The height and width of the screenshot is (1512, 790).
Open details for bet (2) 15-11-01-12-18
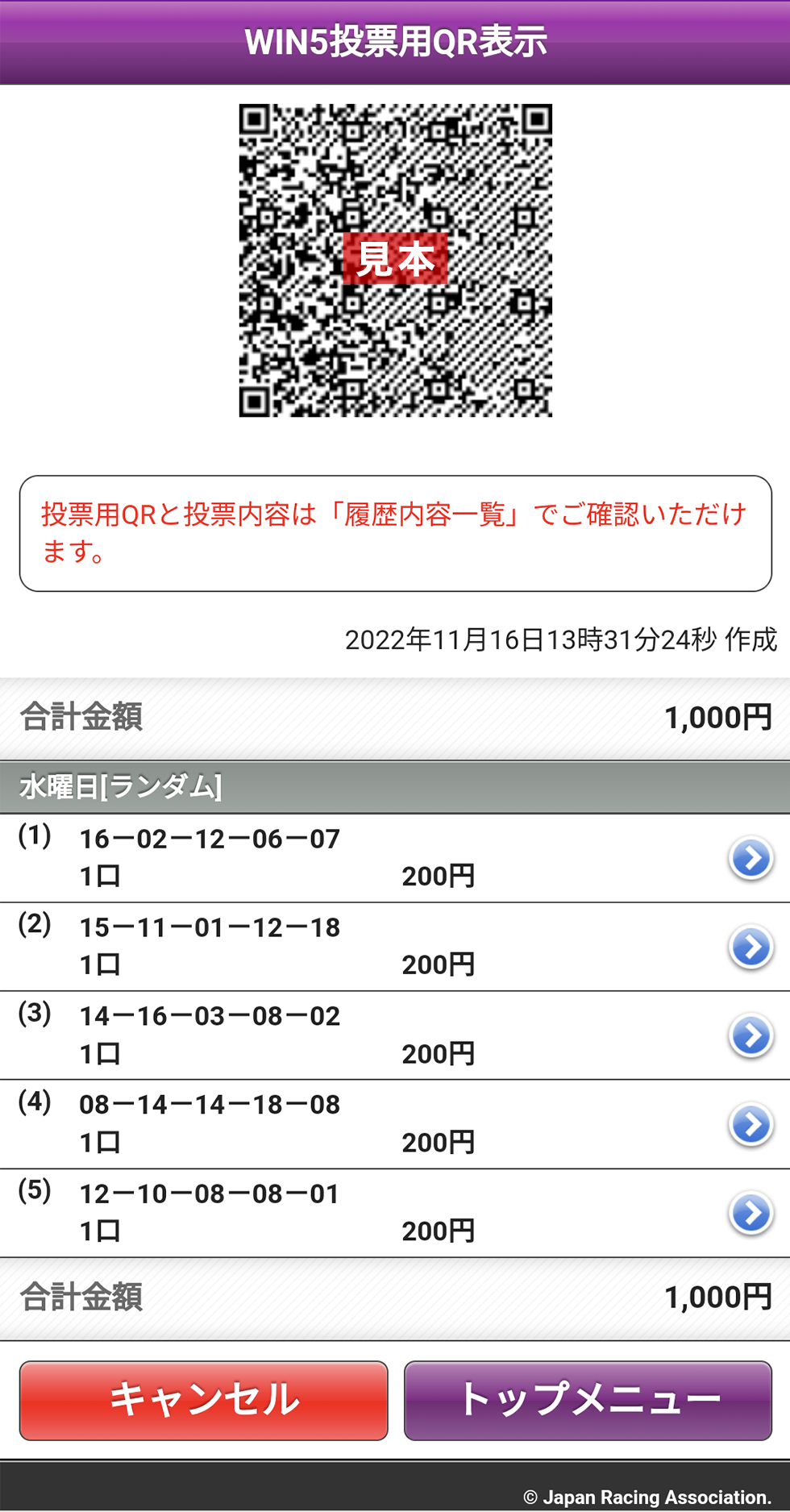pos(750,948)
